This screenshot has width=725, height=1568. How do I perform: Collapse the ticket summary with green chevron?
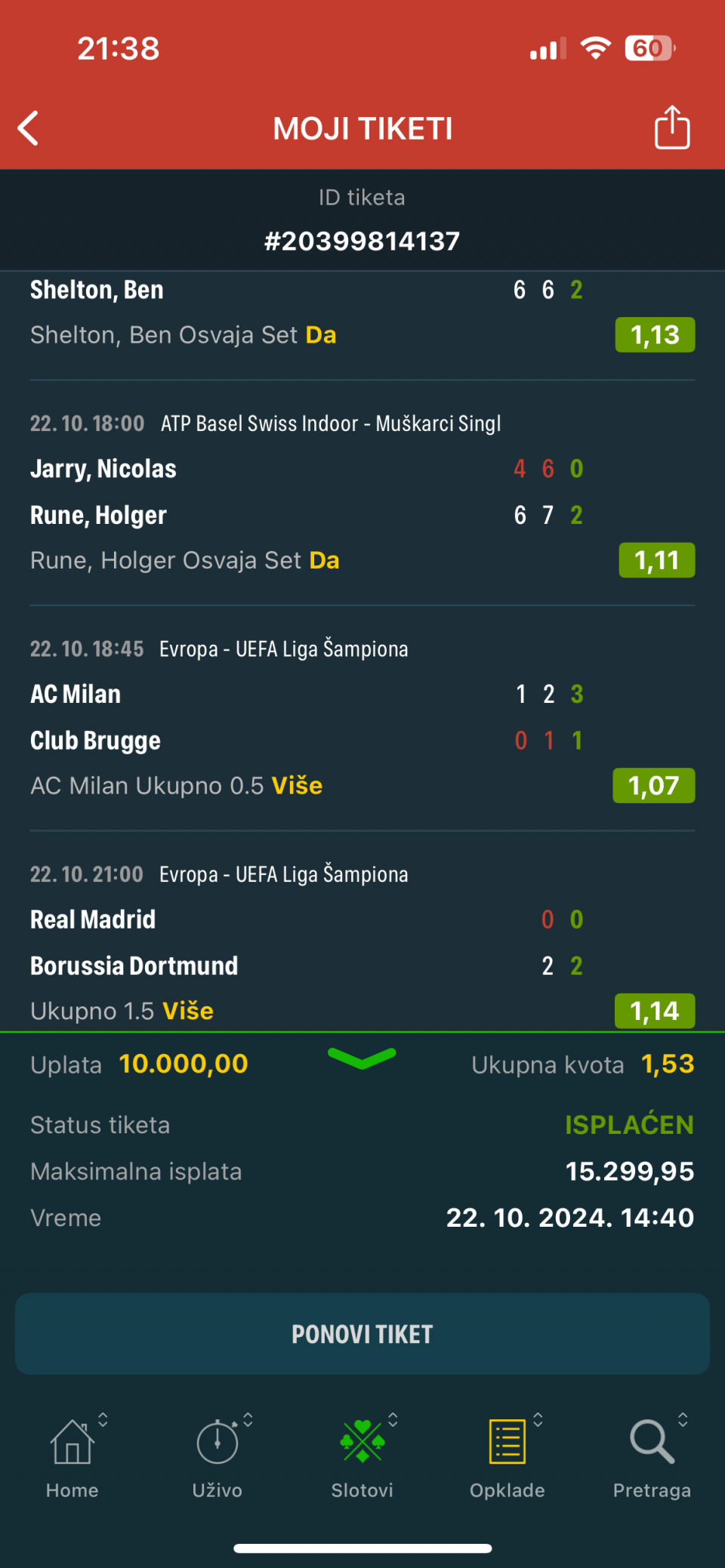(x=362, y=1058)
